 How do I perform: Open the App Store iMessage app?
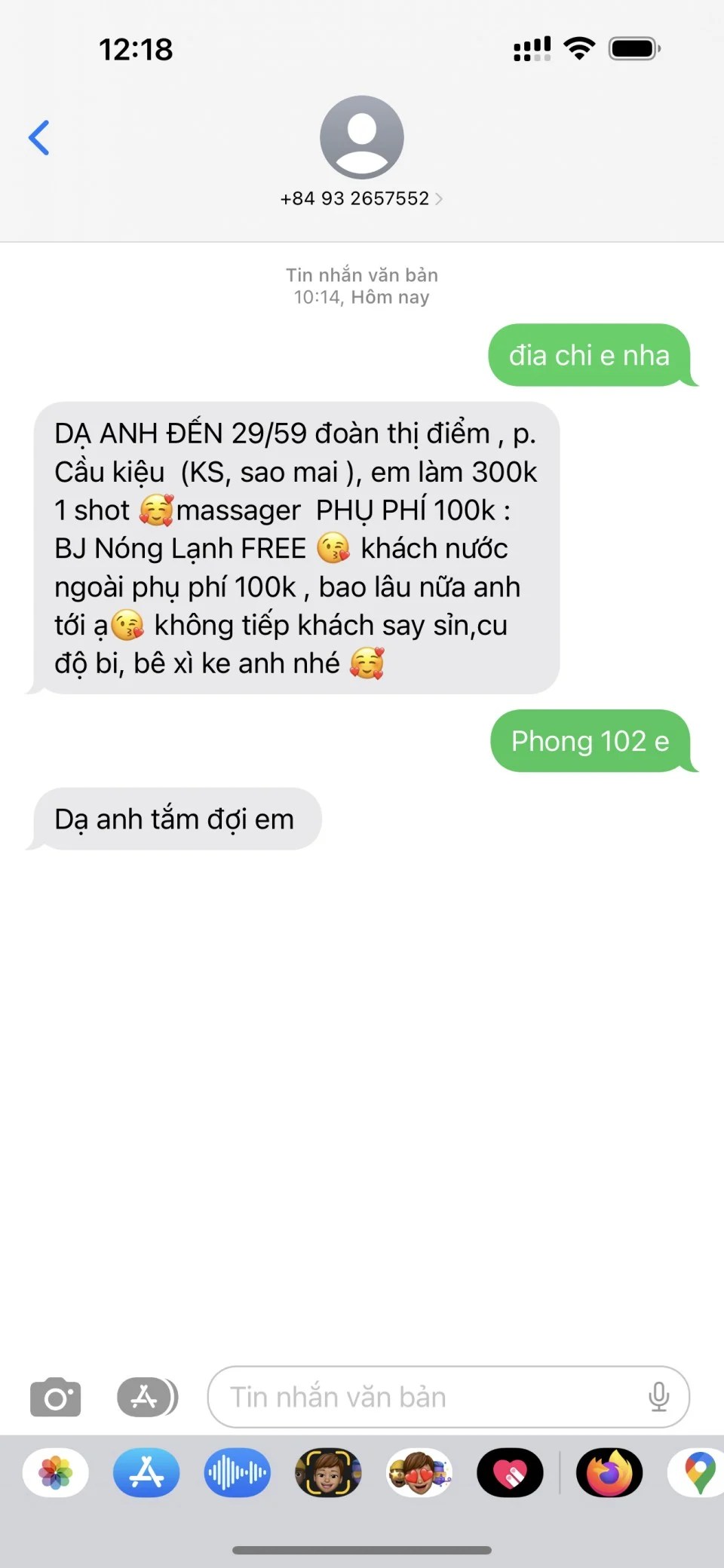point(146,1472)
